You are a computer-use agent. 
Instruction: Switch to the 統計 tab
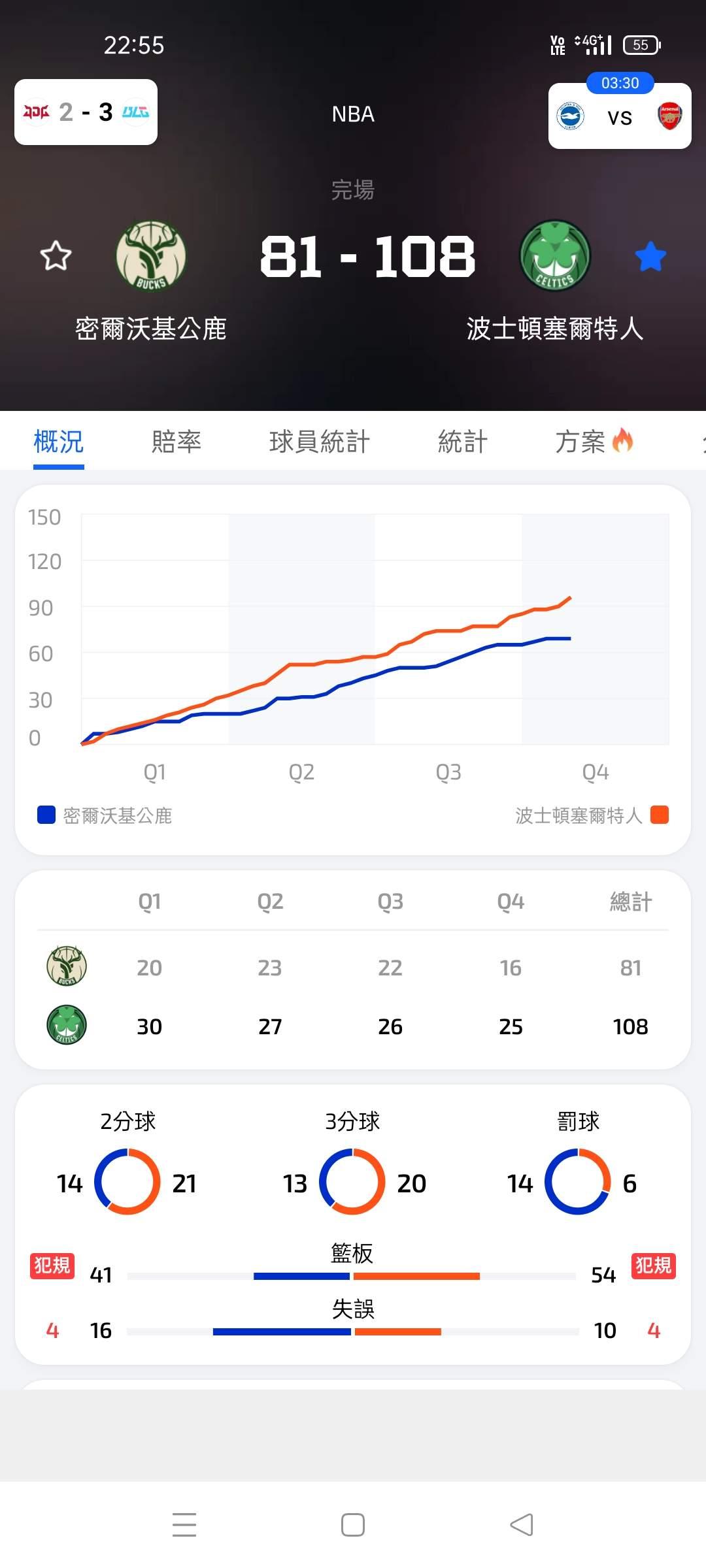[x=463, y=442]
